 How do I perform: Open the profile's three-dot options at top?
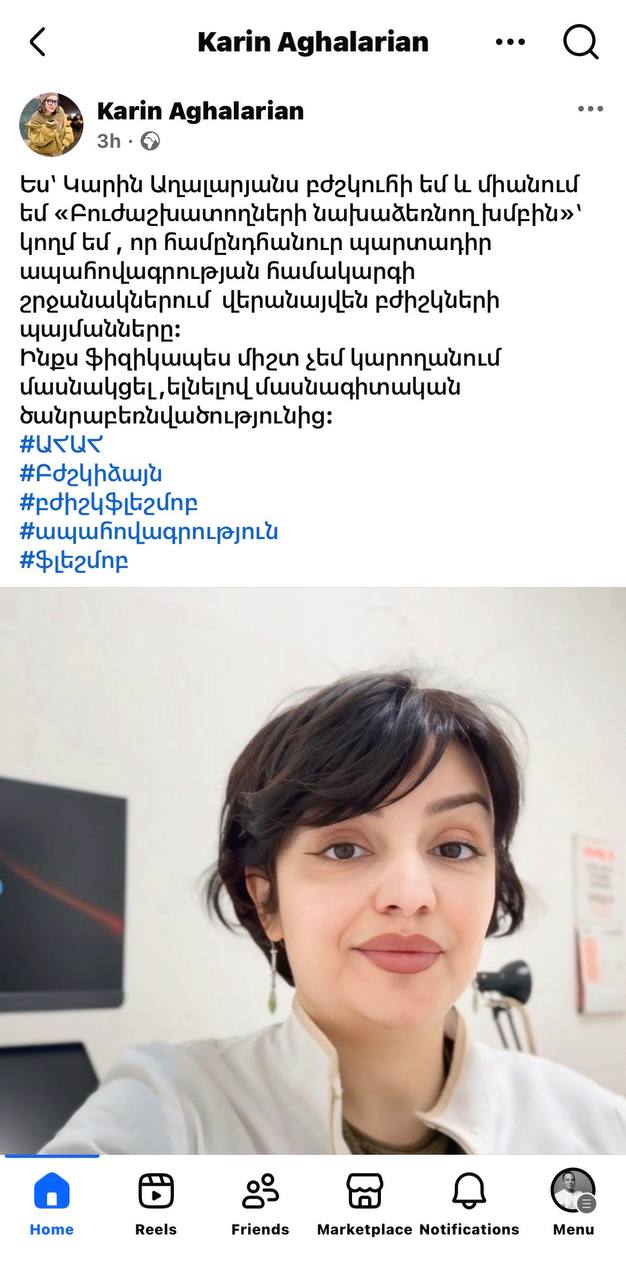point(510,42)
